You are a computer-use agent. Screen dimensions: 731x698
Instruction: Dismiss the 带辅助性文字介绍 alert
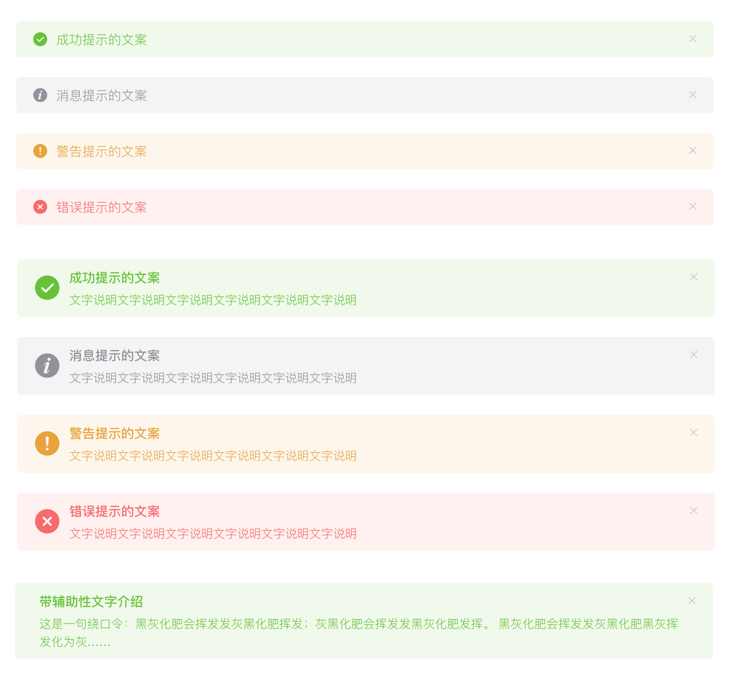pyautogui.click(x=691, y=601)
